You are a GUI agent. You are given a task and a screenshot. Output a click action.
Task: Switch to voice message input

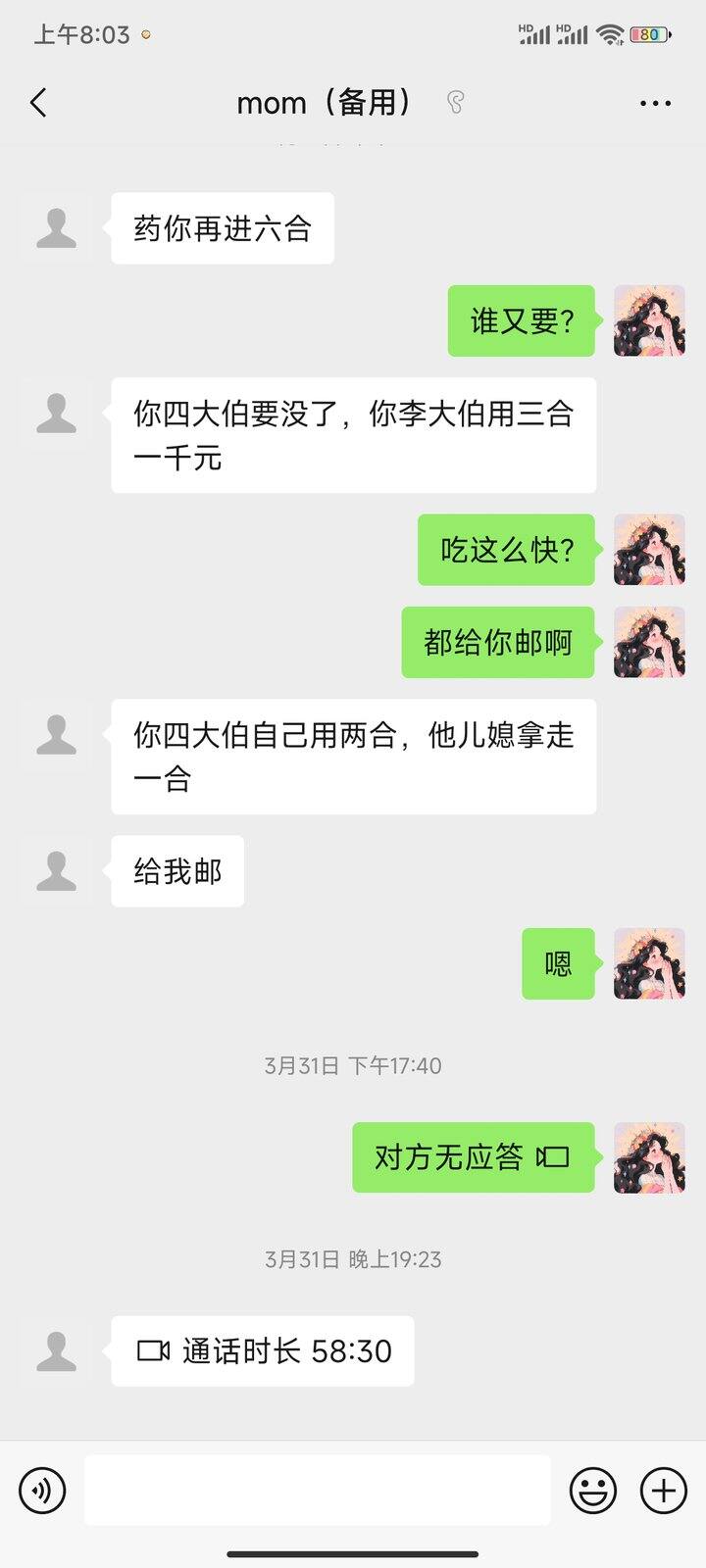pos(42,1491)
